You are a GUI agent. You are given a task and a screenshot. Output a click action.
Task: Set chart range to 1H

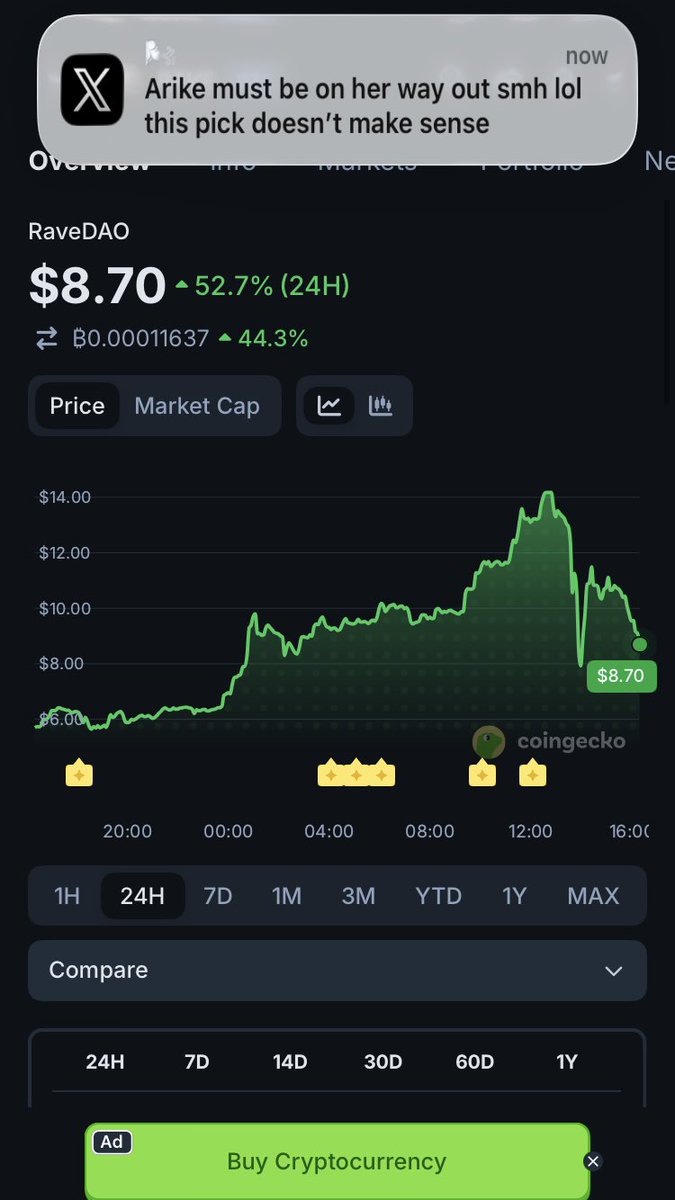pos(67,896)
